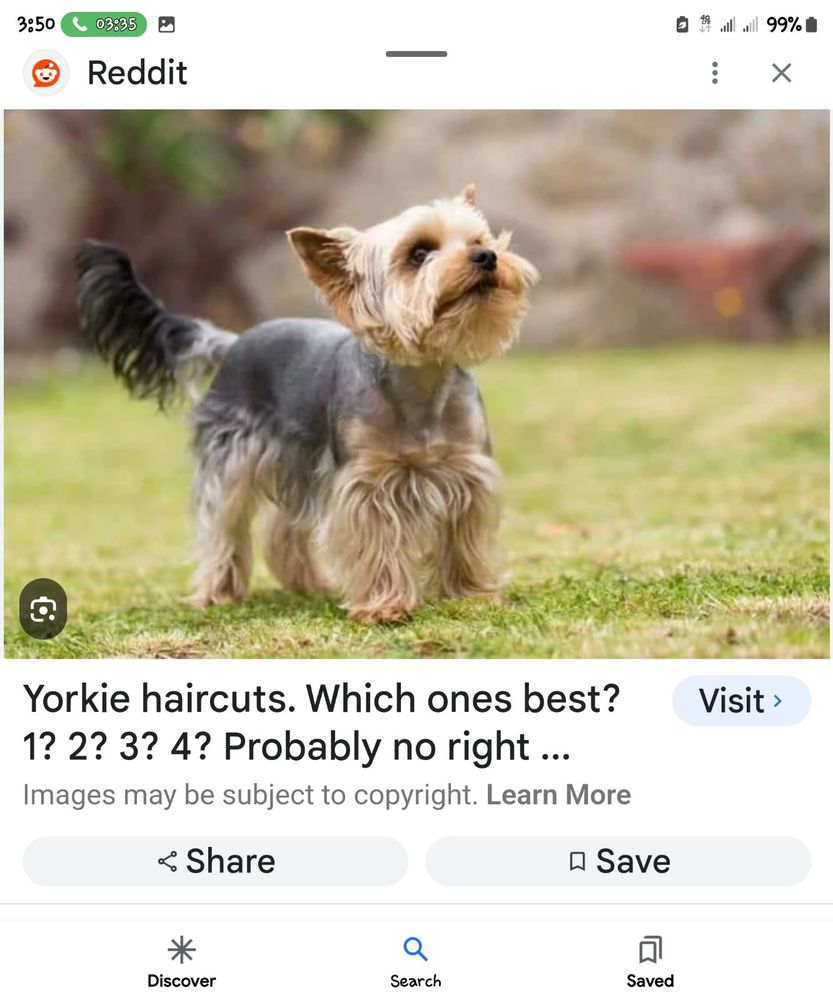Go to the Search tab
Screen dimensions: 833x1000
click(x=415, y=961)
